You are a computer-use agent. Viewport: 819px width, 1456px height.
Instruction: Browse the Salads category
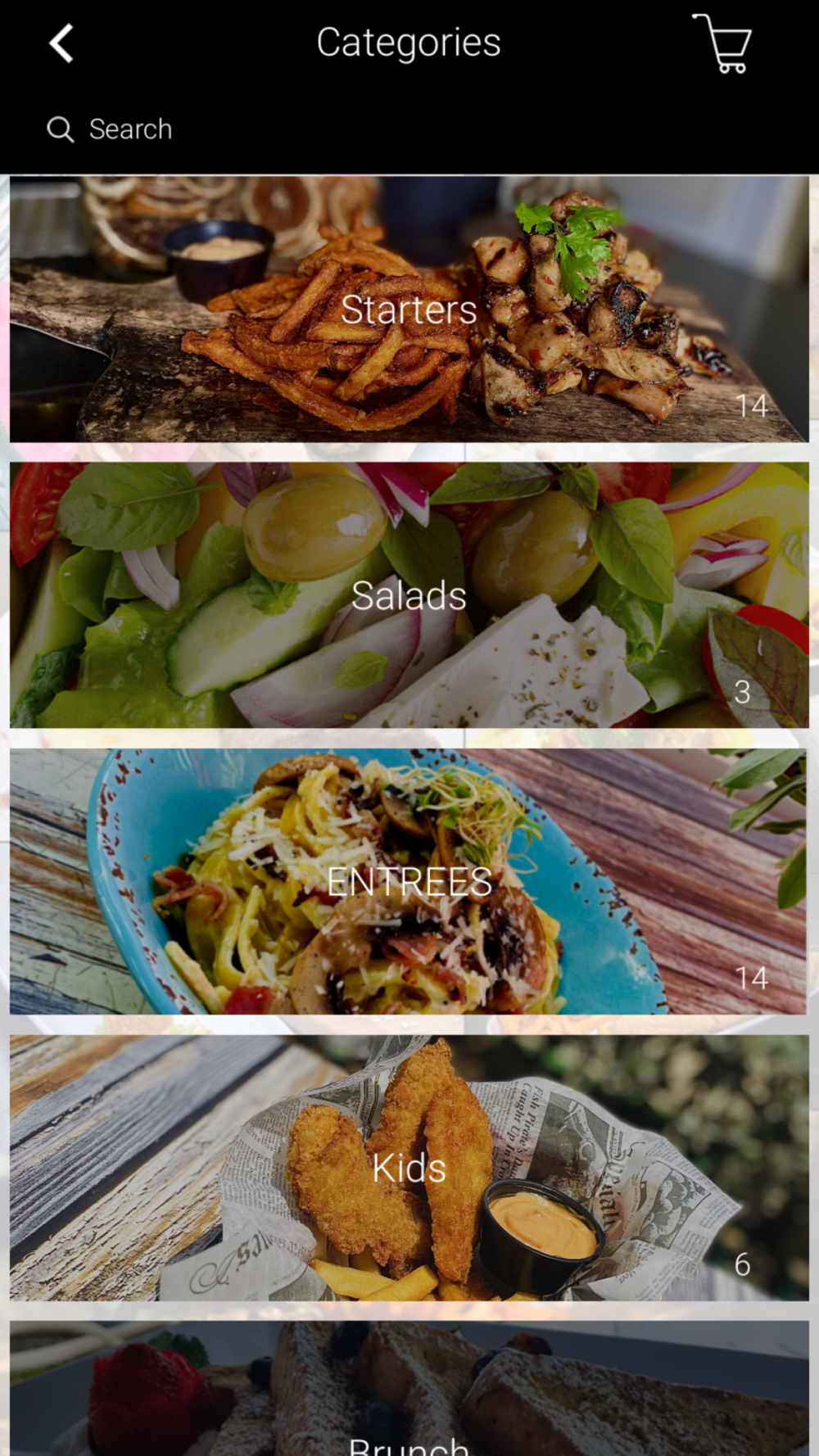(409, 595)
